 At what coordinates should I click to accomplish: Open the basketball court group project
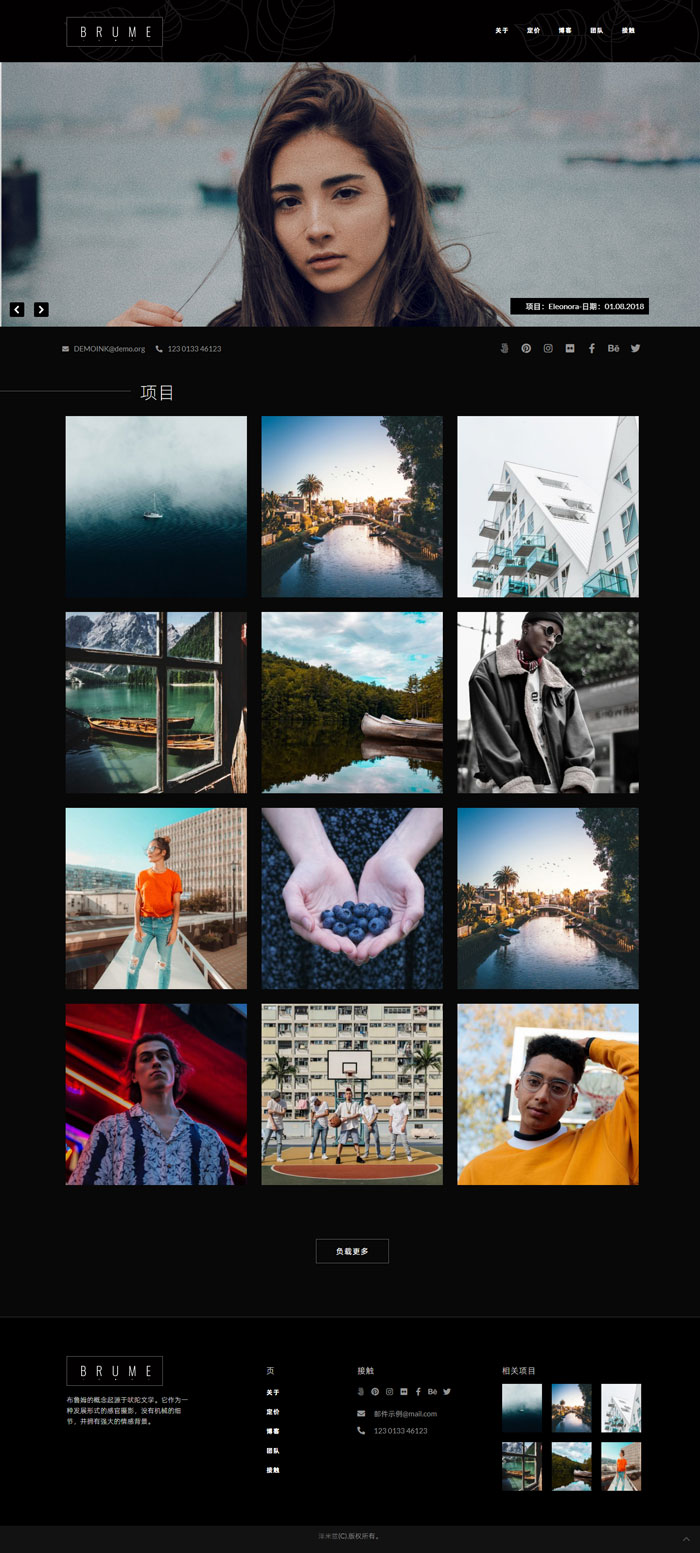click(351, 1094)
